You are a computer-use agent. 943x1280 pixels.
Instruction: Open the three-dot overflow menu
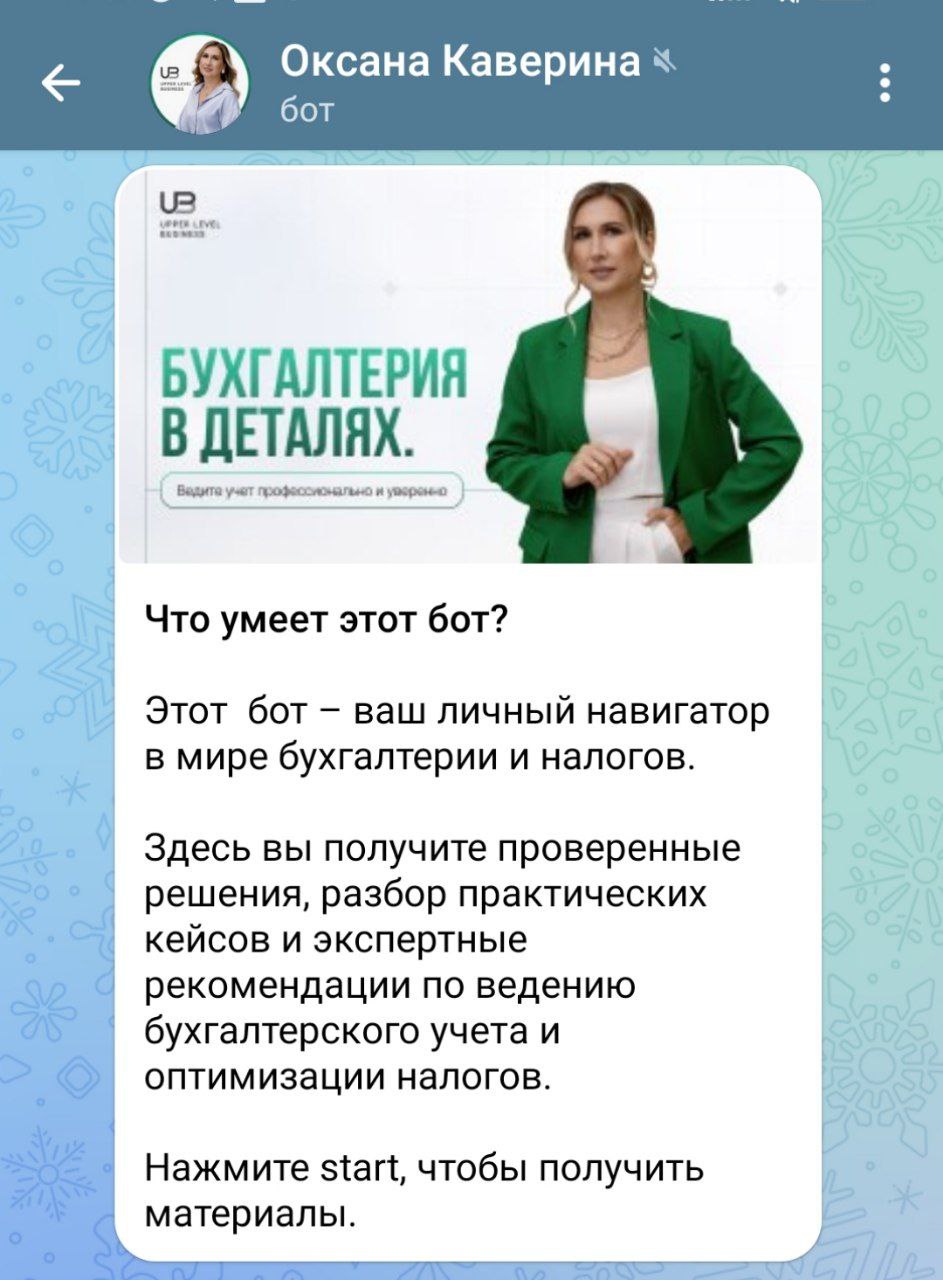pyautogui.click(x=883, y=84)
